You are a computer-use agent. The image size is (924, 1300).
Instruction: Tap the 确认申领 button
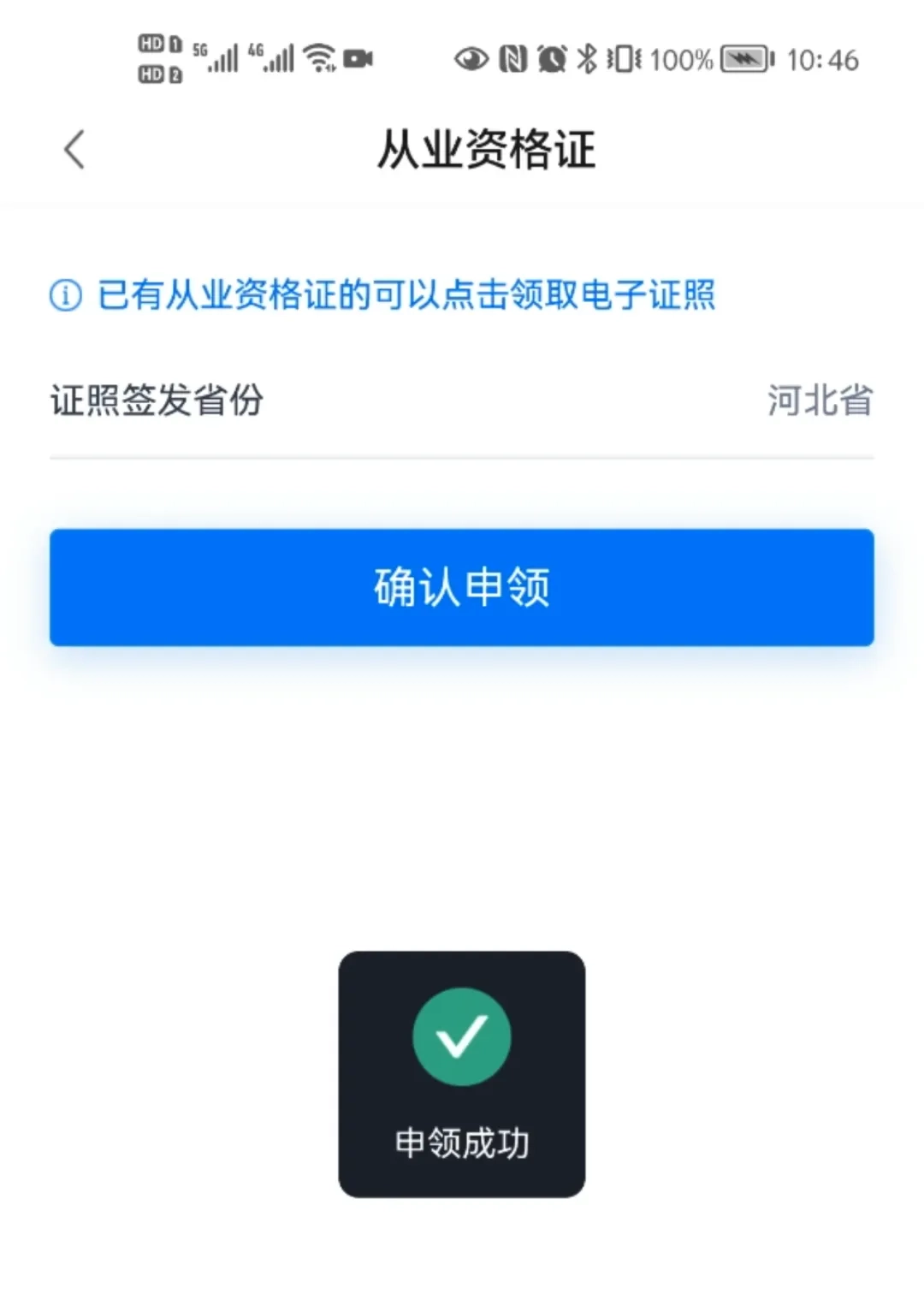[x=462, y=587]
